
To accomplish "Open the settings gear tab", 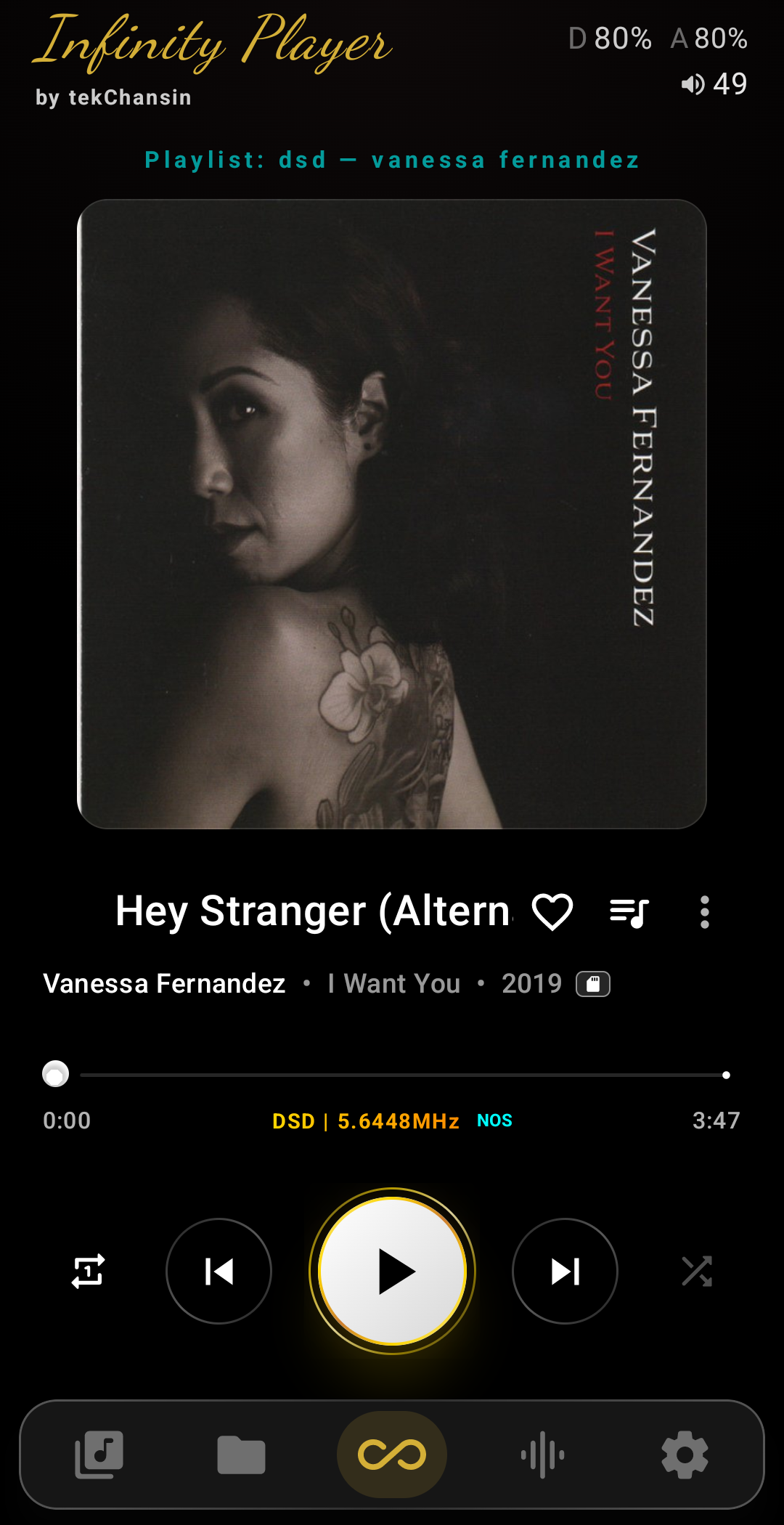I will tap(685, 1455).
